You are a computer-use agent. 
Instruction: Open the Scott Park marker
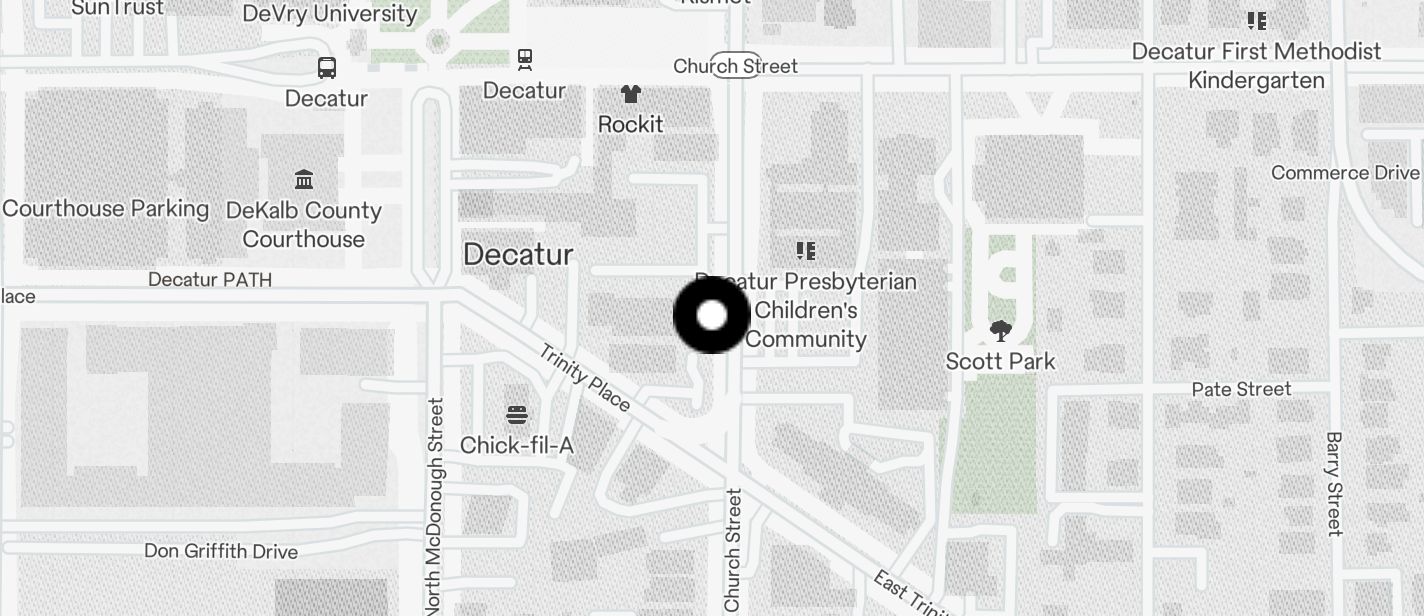[x=1000, y=331]
